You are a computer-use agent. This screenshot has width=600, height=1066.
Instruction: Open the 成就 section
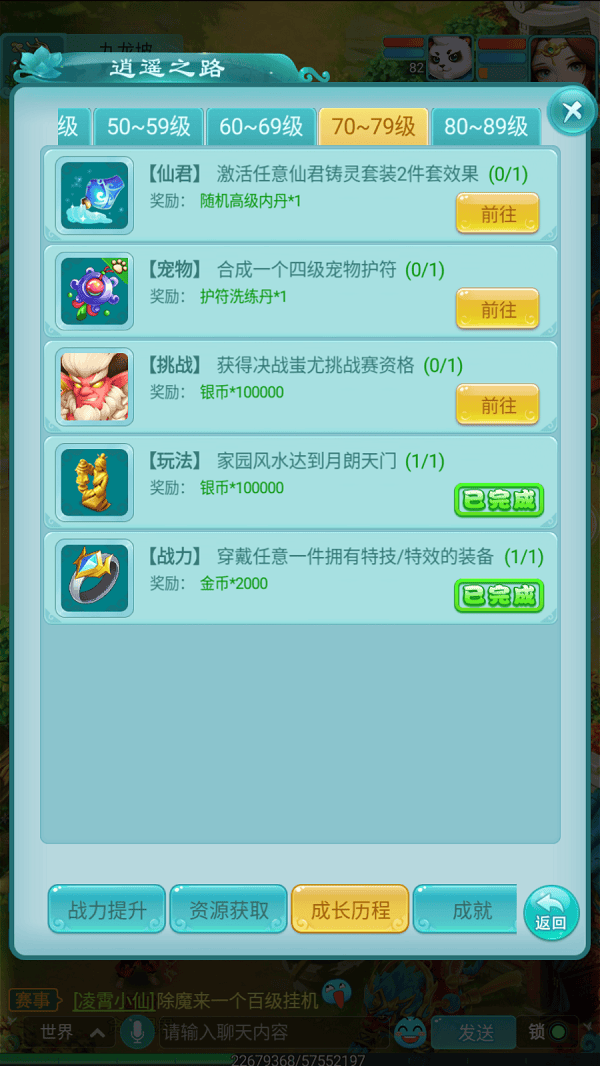[470, 909]
